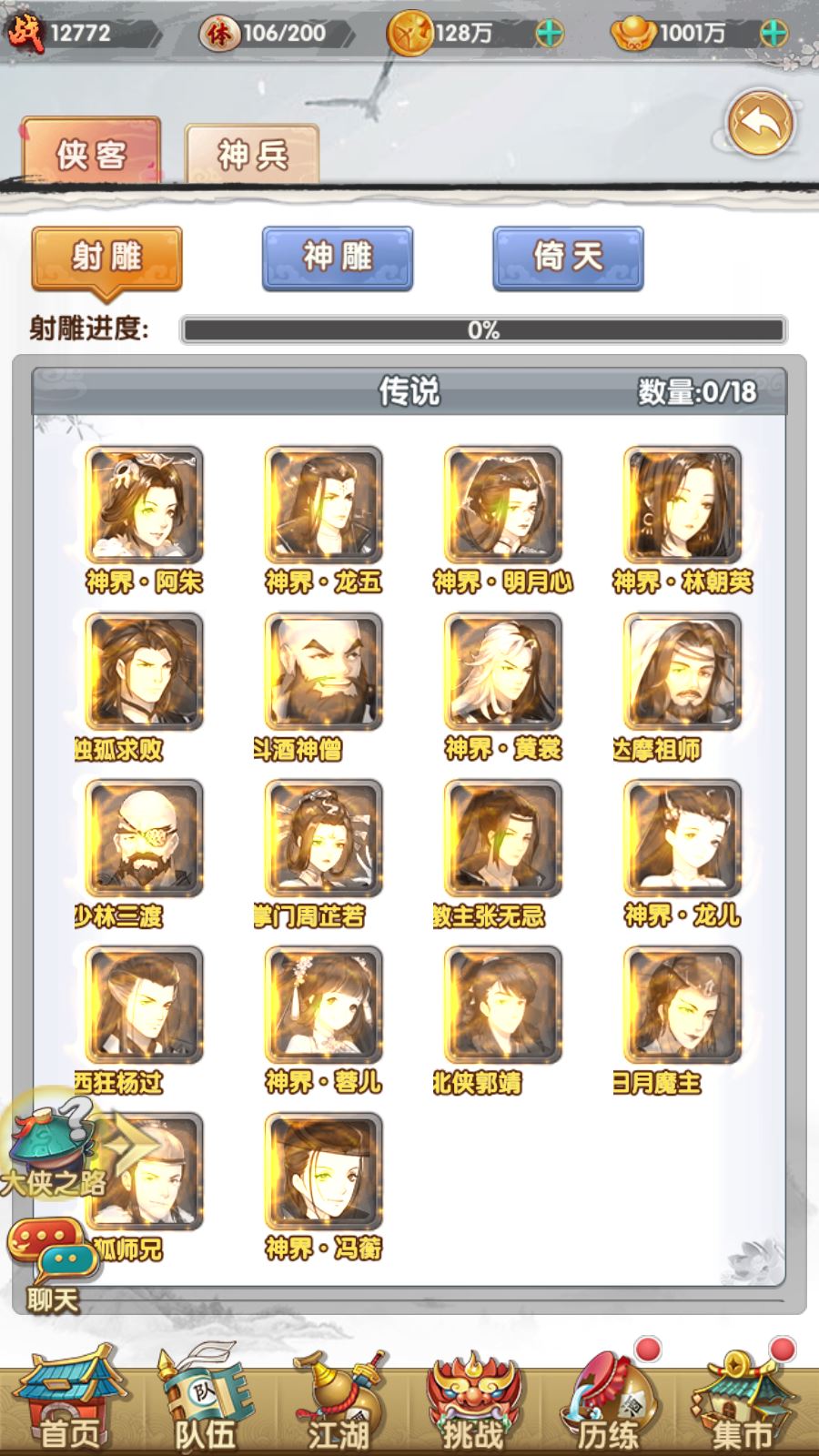Viewport: 819px width, 1456px height.
Task: Open the 聊天 chat
Action: pyautogui.click(x=53, y=1265)
